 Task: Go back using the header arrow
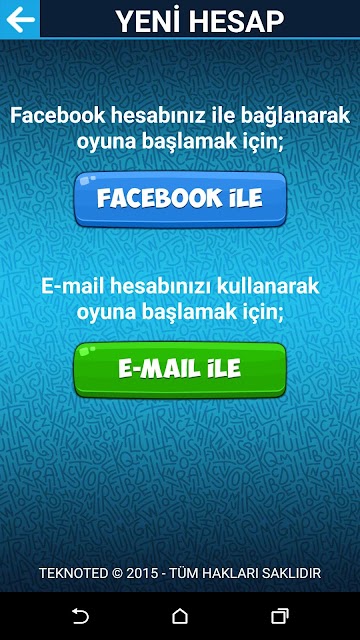coord(20,19)
